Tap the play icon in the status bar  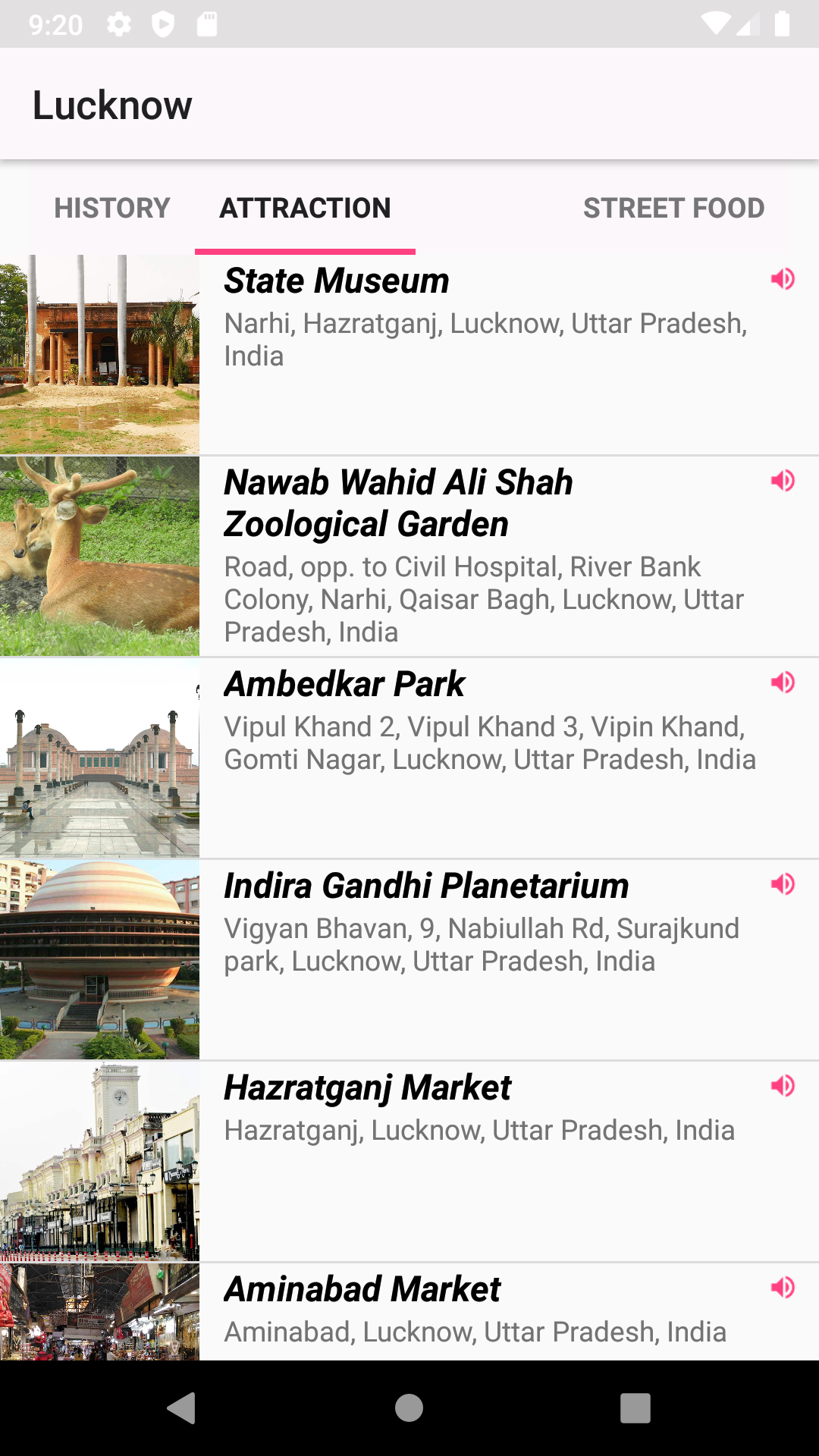point(164,23)
